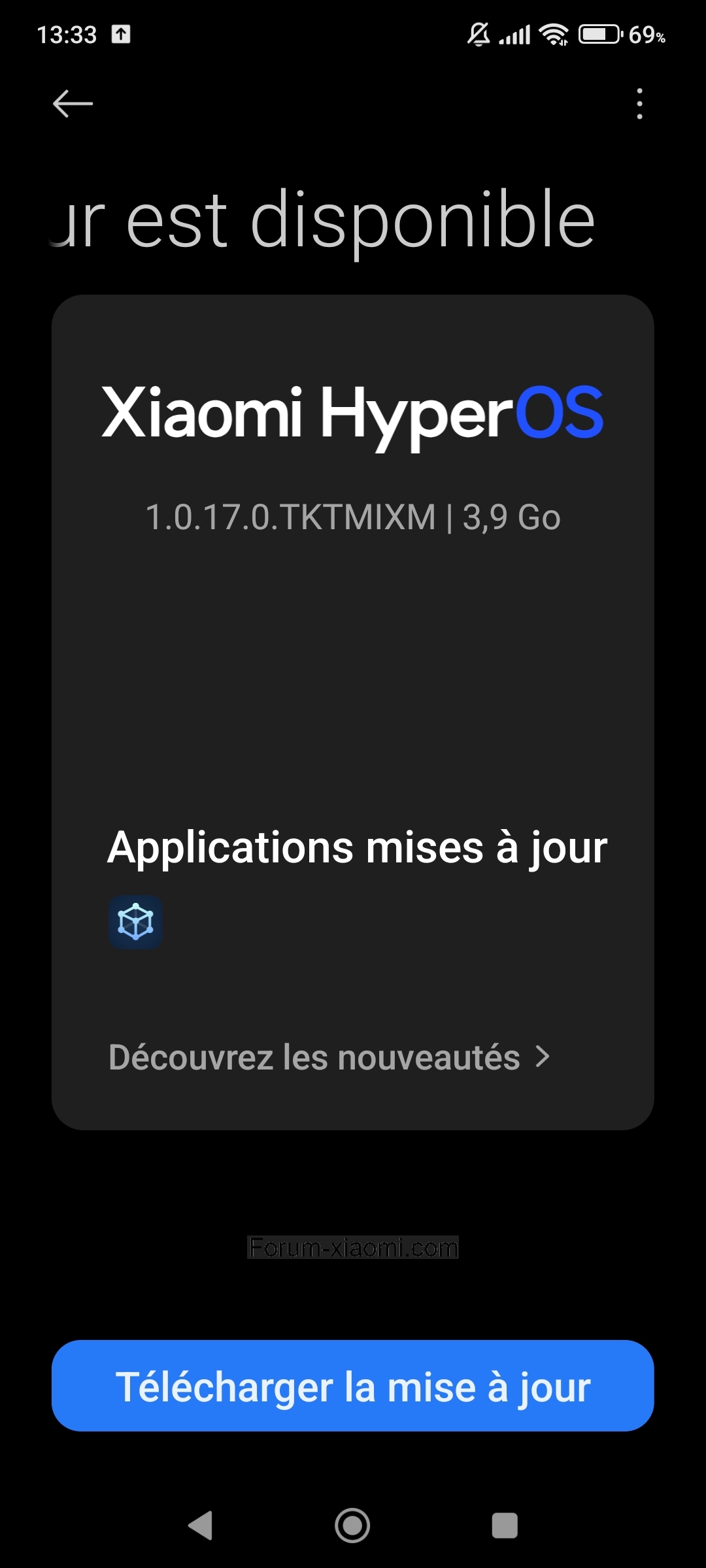
Task: Open the three-dot overflow menu
Action: click(x=639, y=104)
